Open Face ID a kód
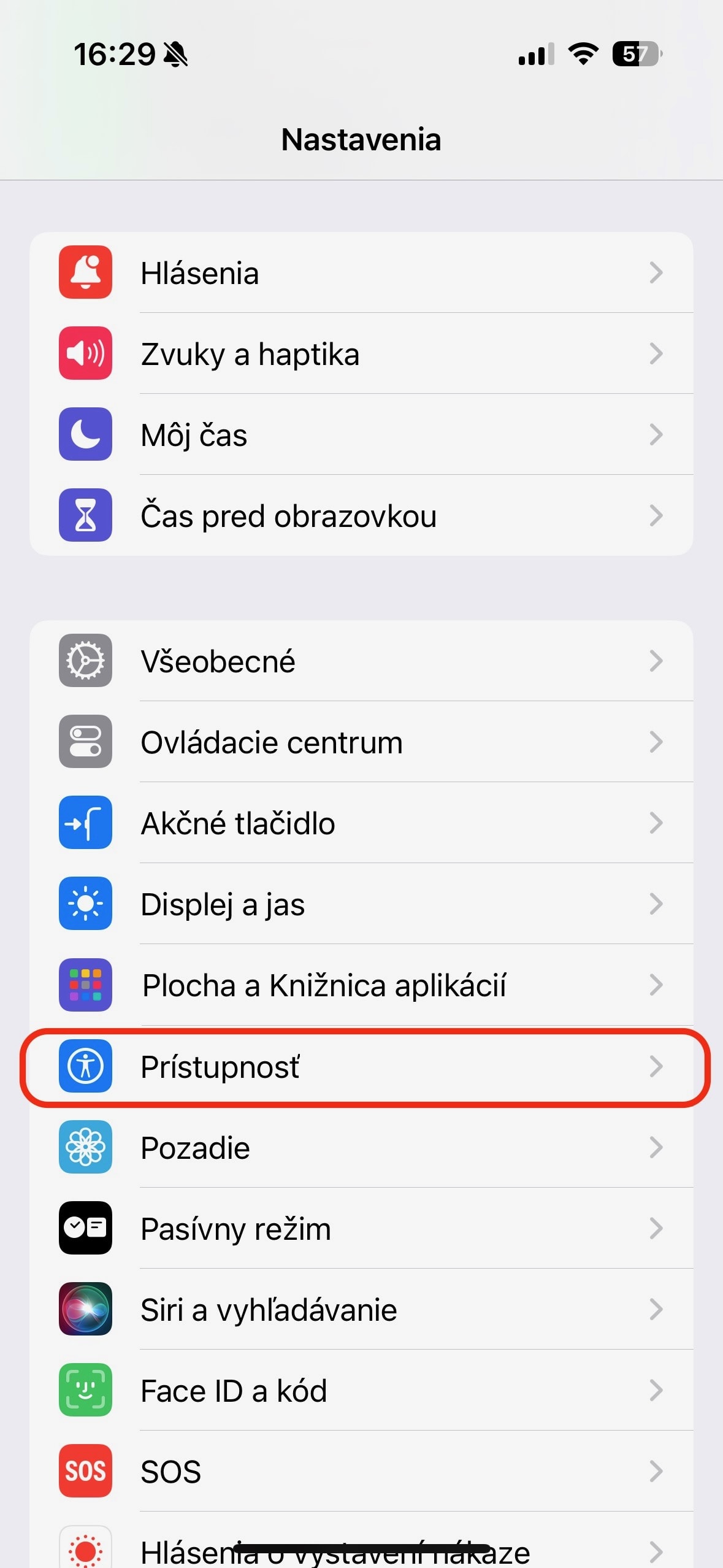The width and height of the screenshot is (723, 1568). coord(361,1390)
